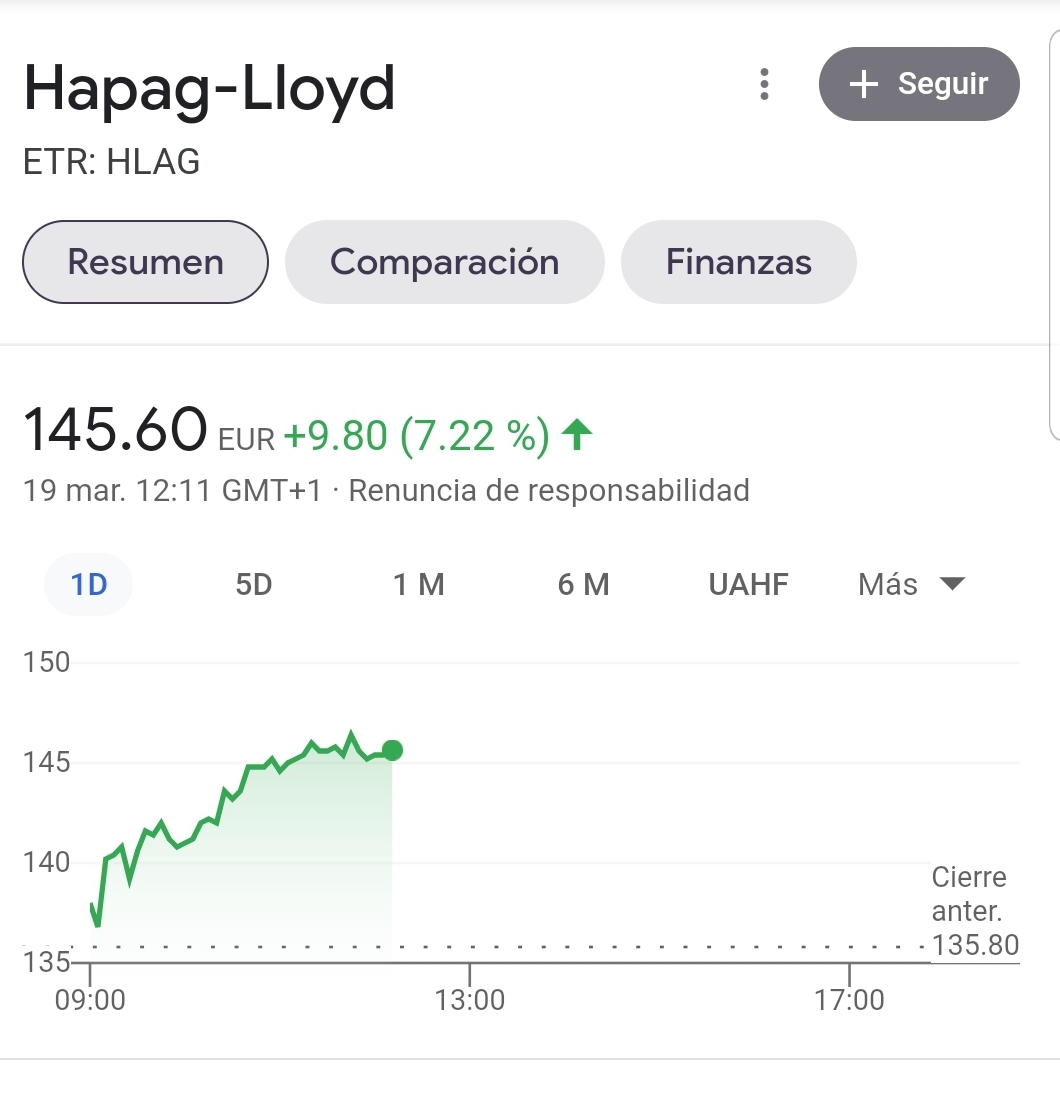Open the three-dot overflow menu

764,85
